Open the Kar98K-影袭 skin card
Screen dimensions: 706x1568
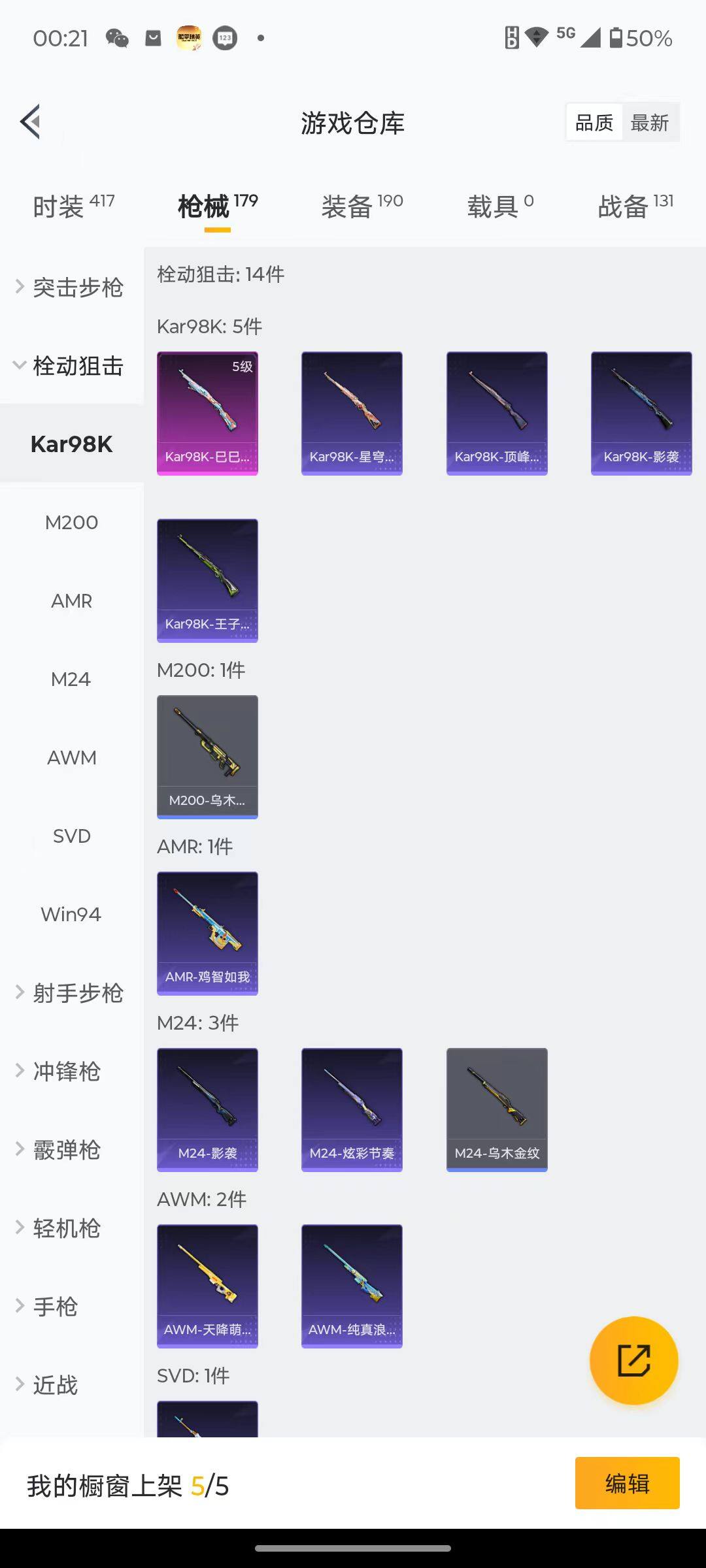(641, 413)
